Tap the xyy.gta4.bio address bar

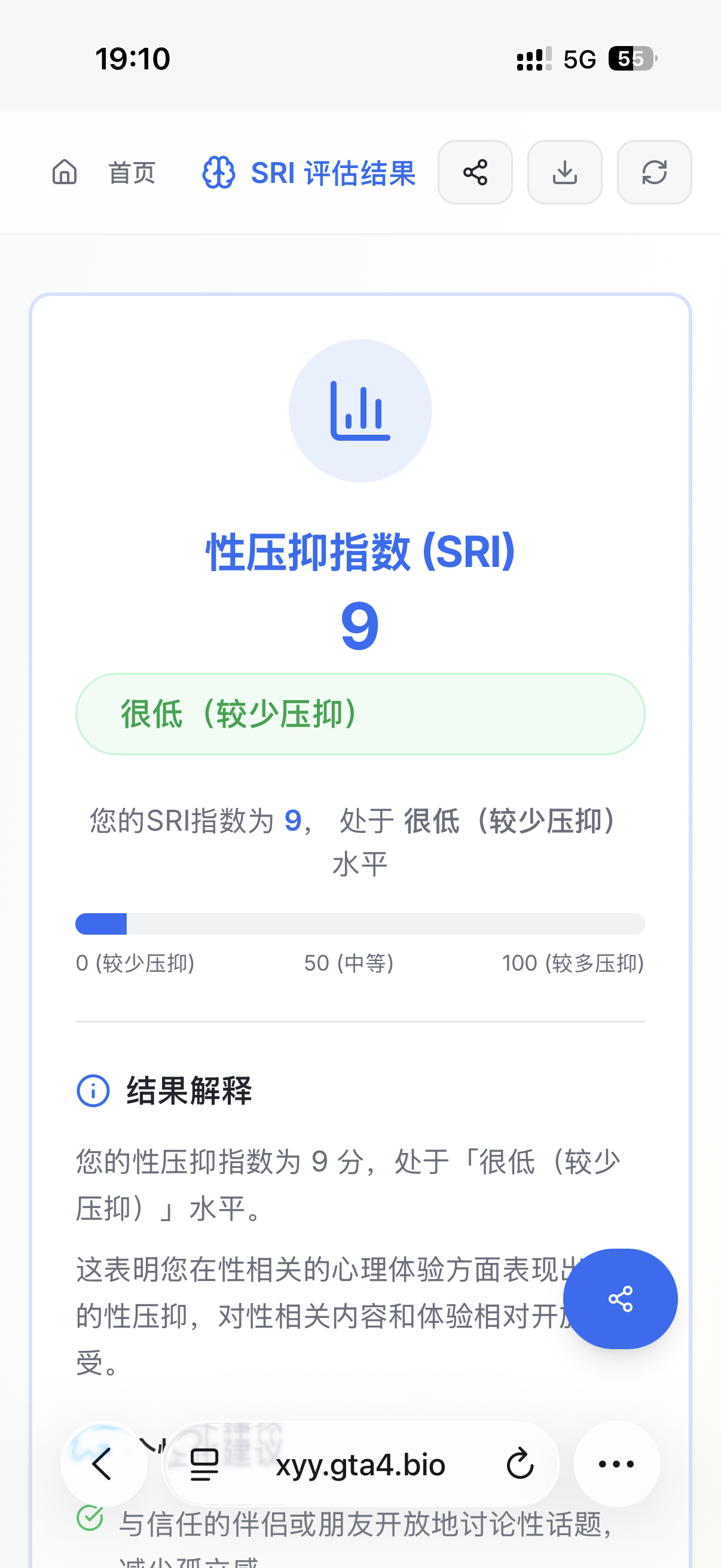pyautogui.click(x=361, y=1465)
